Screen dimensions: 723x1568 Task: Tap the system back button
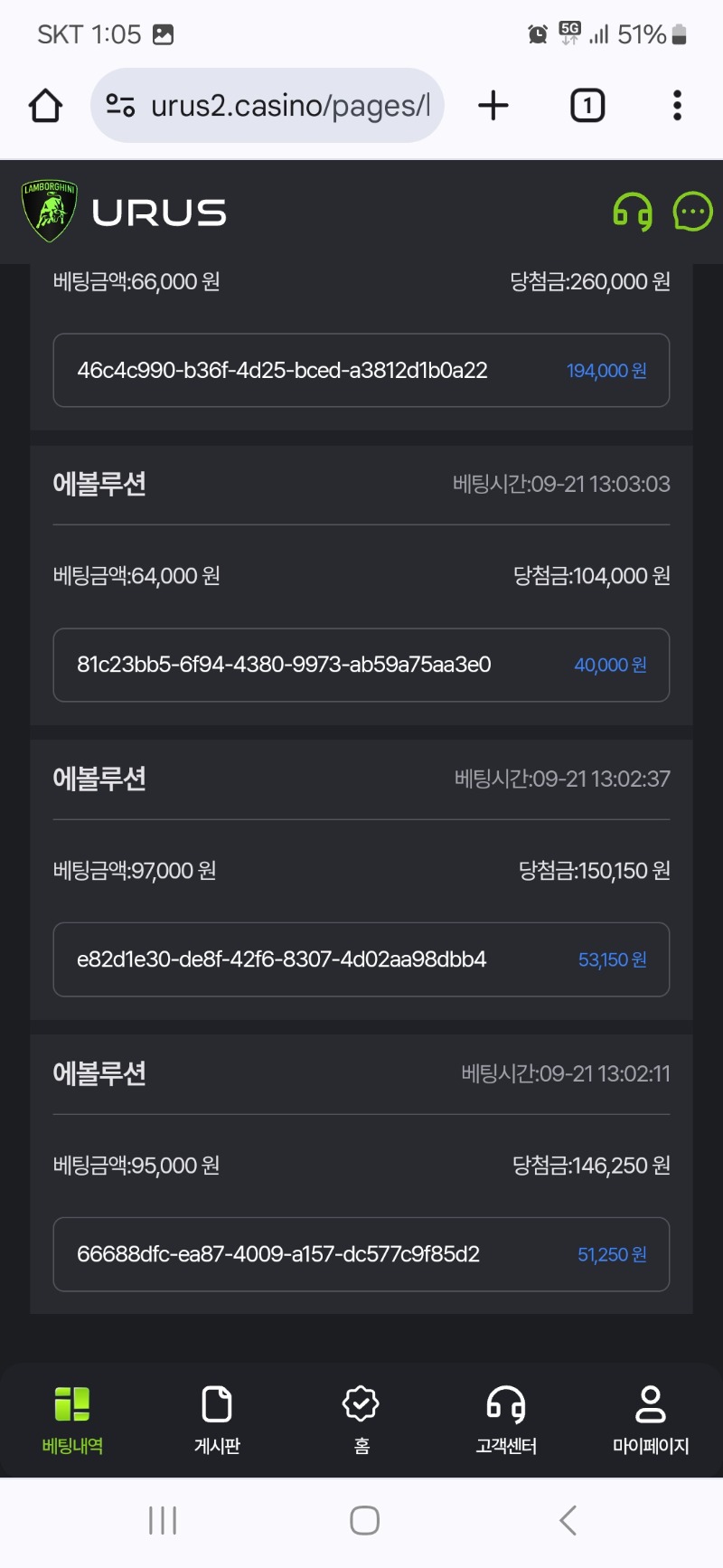coord(568,1520)
